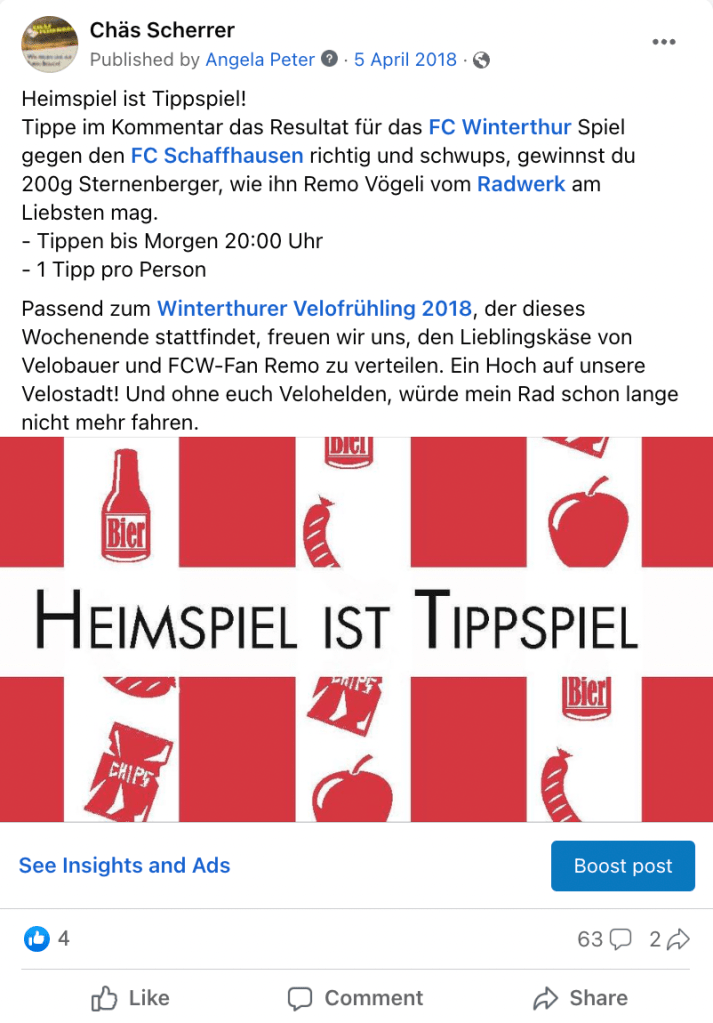The image size is (713, 1023).
Task: Share this post
Action: click(x=580, y=997)
